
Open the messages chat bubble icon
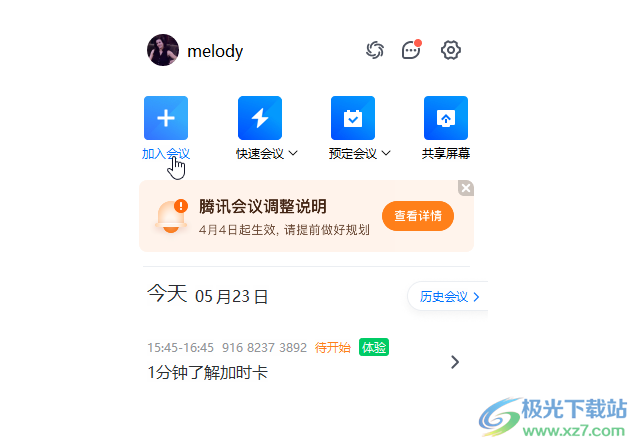(x=411, y=51)
